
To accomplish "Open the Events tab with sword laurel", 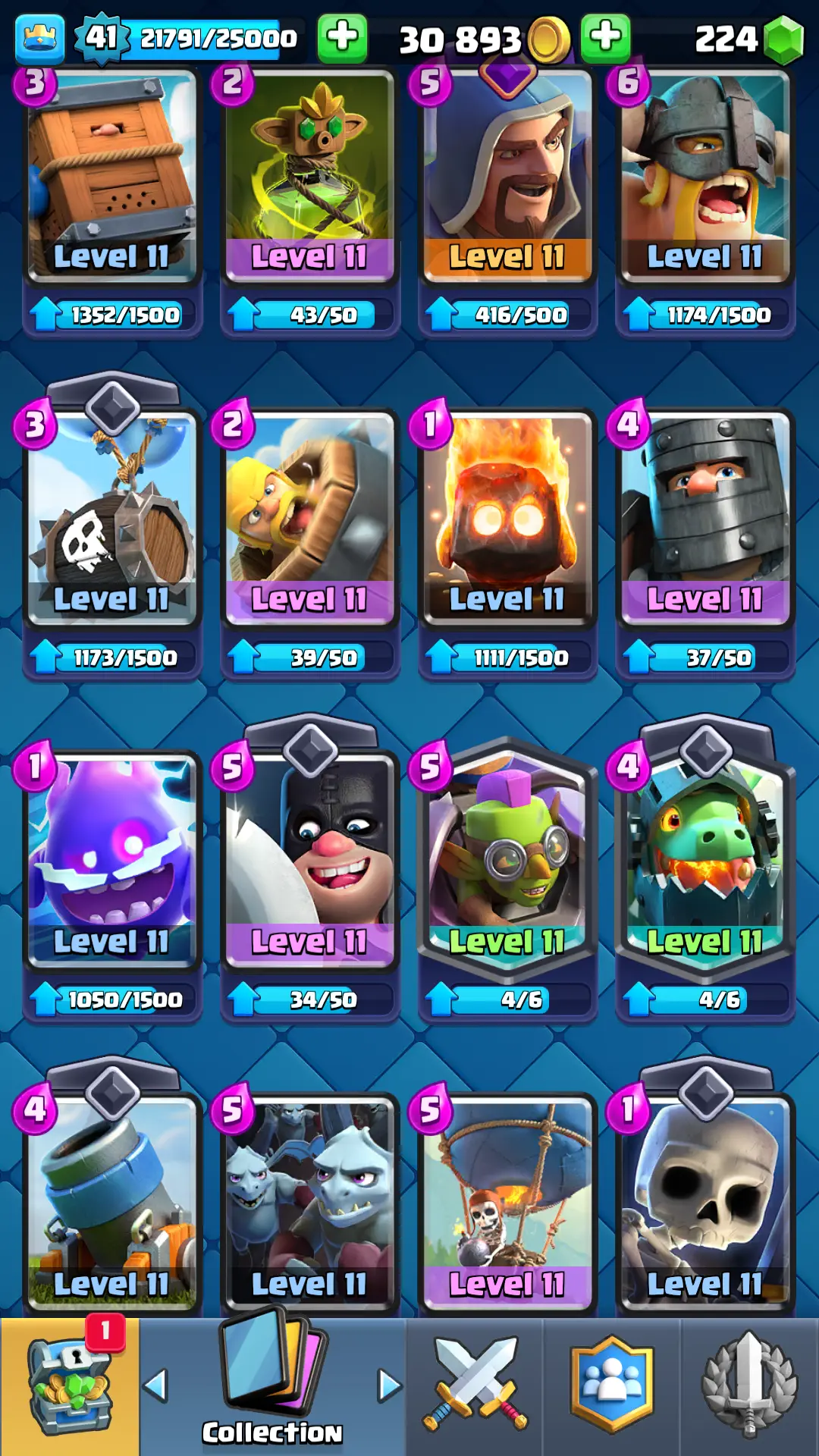I will 749,1386.
